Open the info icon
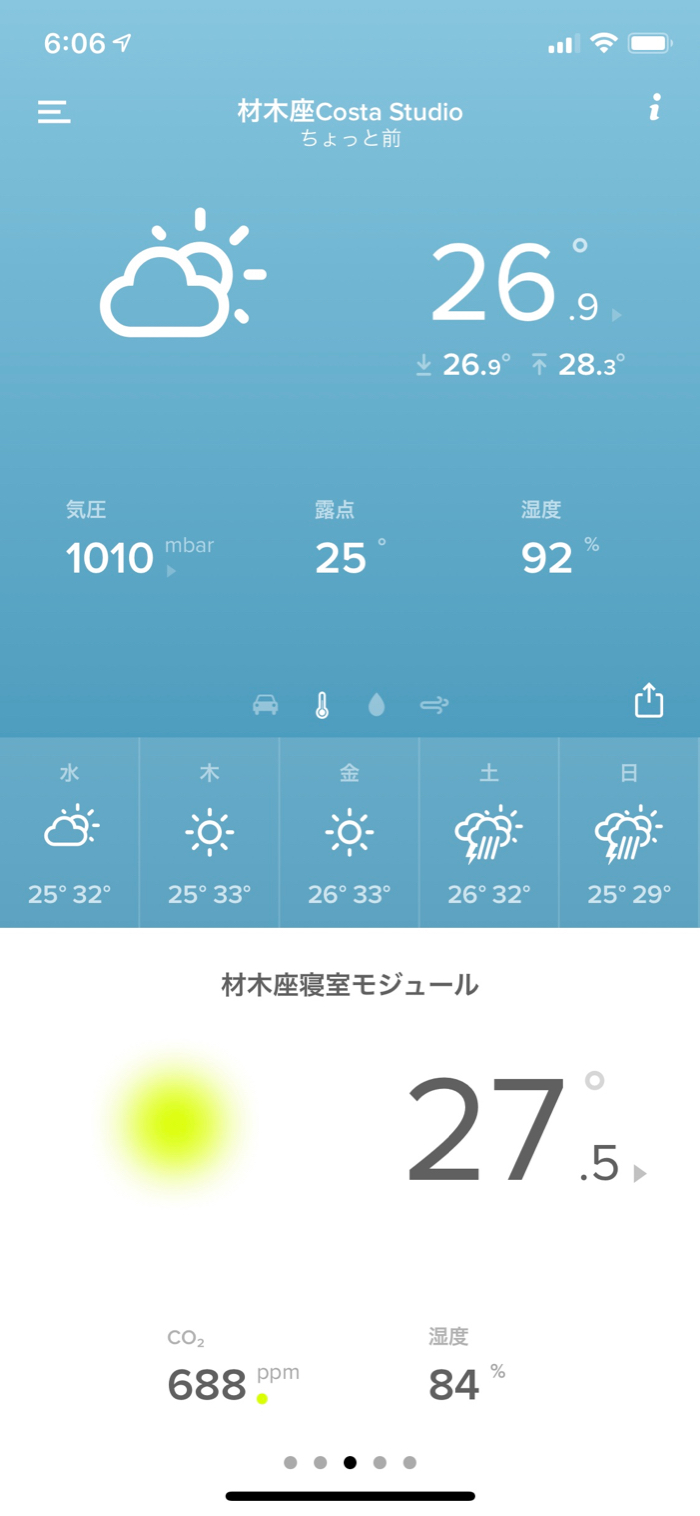The width and height of the screenshot is (700, 1516). tap(655, 108)
